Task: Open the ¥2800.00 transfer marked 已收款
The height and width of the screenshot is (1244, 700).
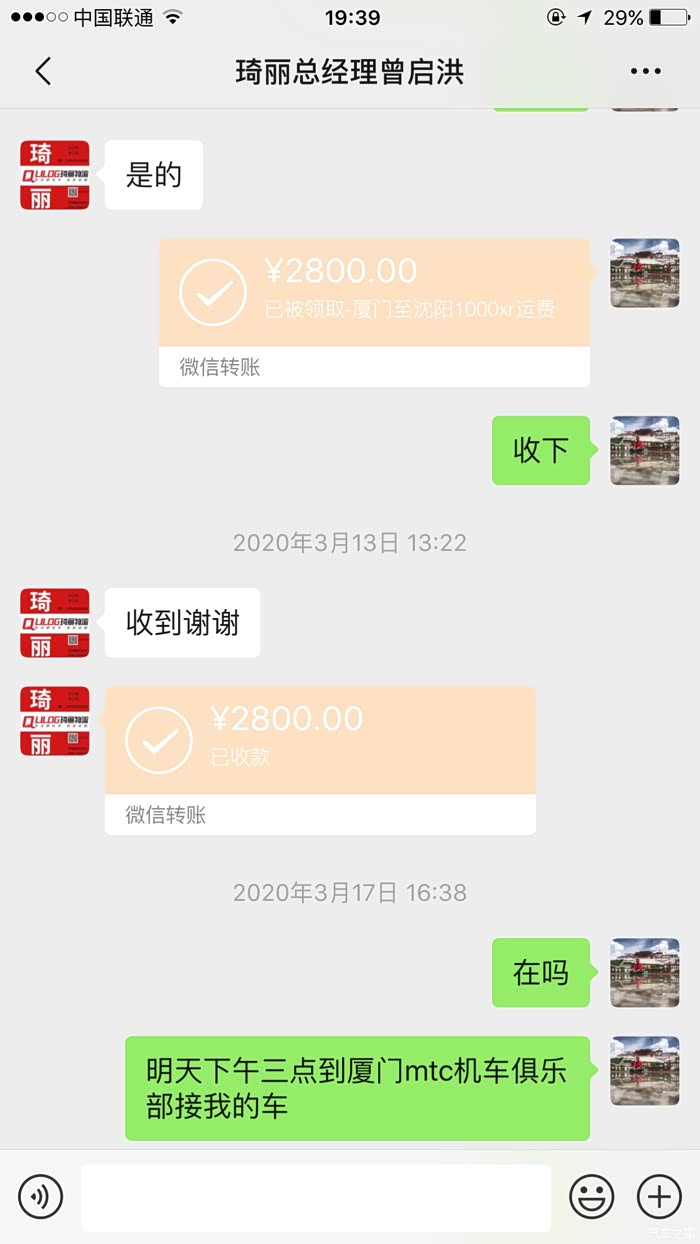Action: [320, 759]
